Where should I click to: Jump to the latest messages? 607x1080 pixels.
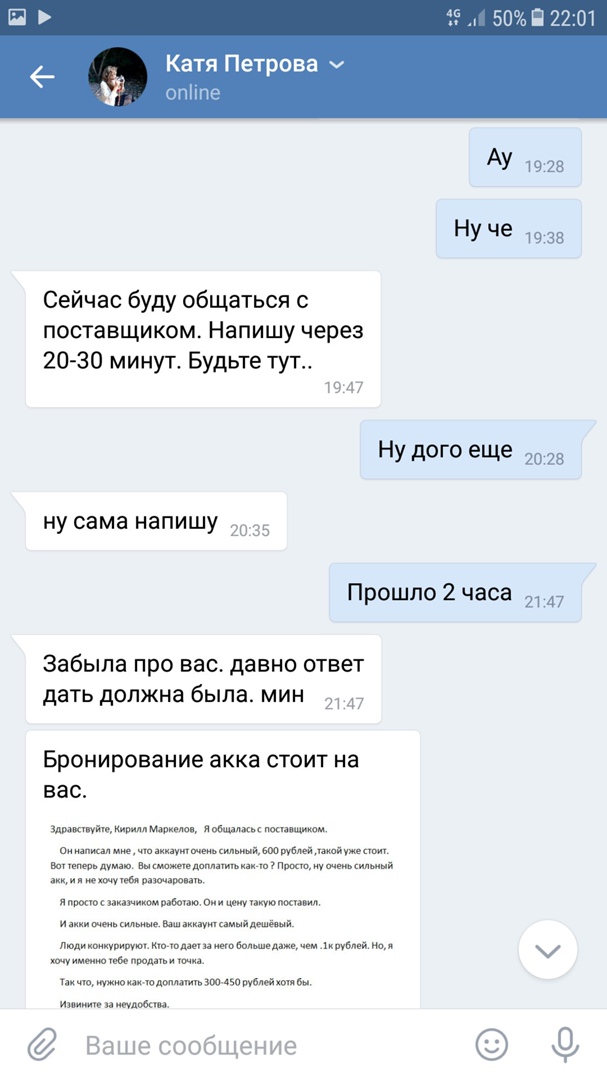tap(548, 950)
